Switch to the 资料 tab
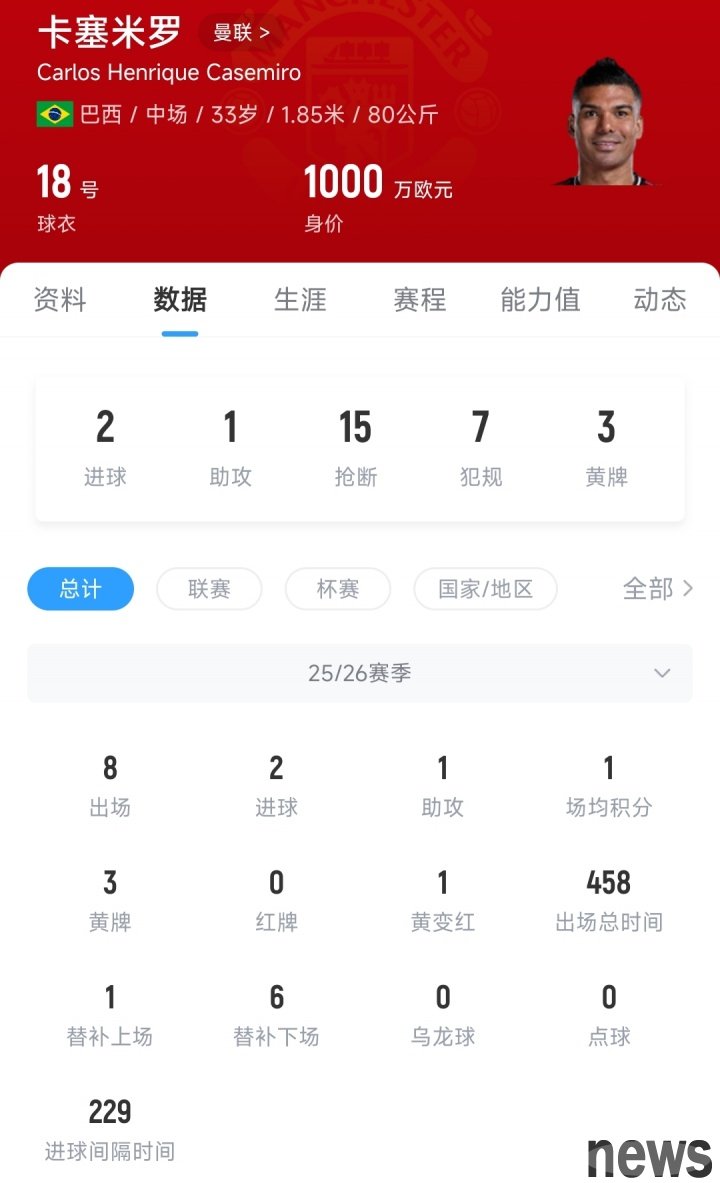Image resolution: width=720 pixels, height=1183 pixels. pos(60,300)
